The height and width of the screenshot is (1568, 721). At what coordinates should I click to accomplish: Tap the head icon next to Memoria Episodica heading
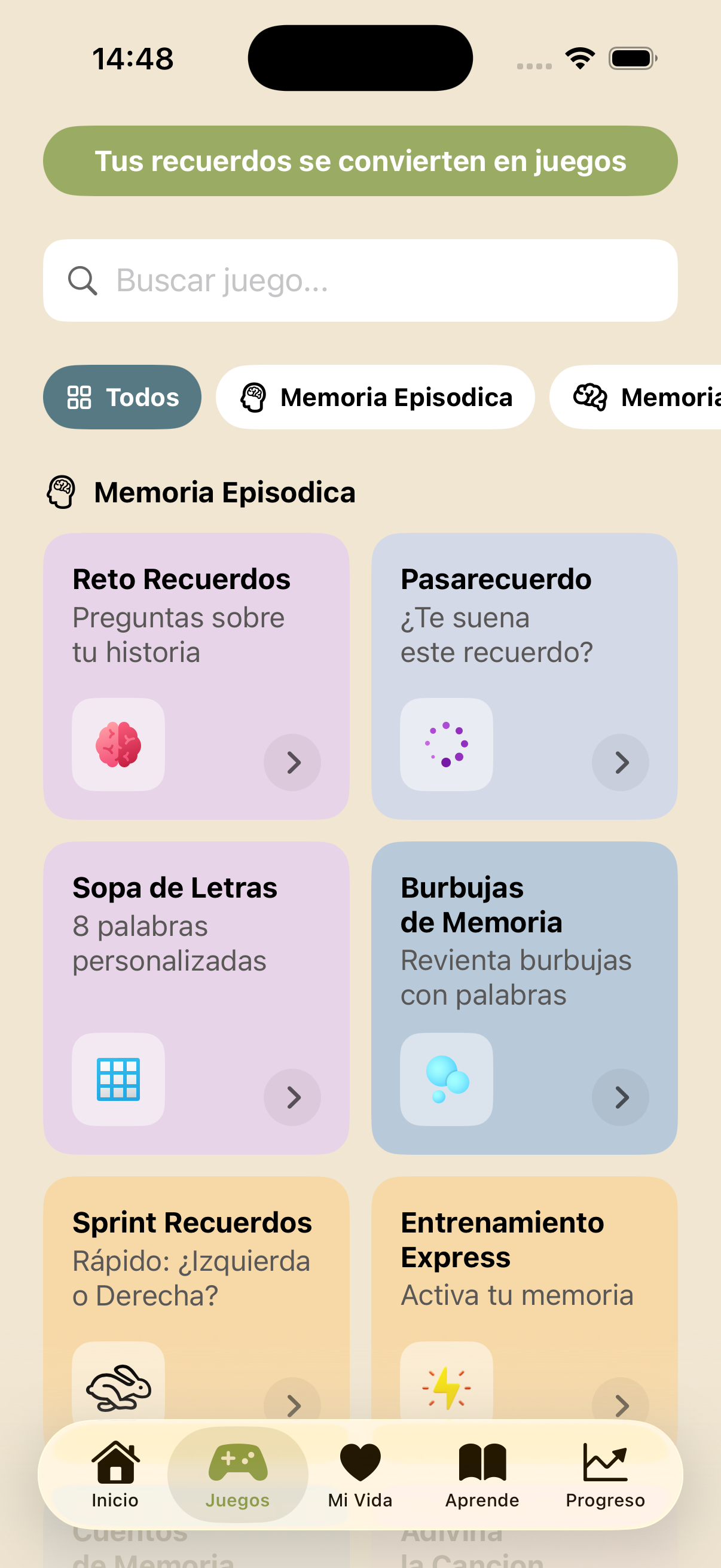coord(61,492)
